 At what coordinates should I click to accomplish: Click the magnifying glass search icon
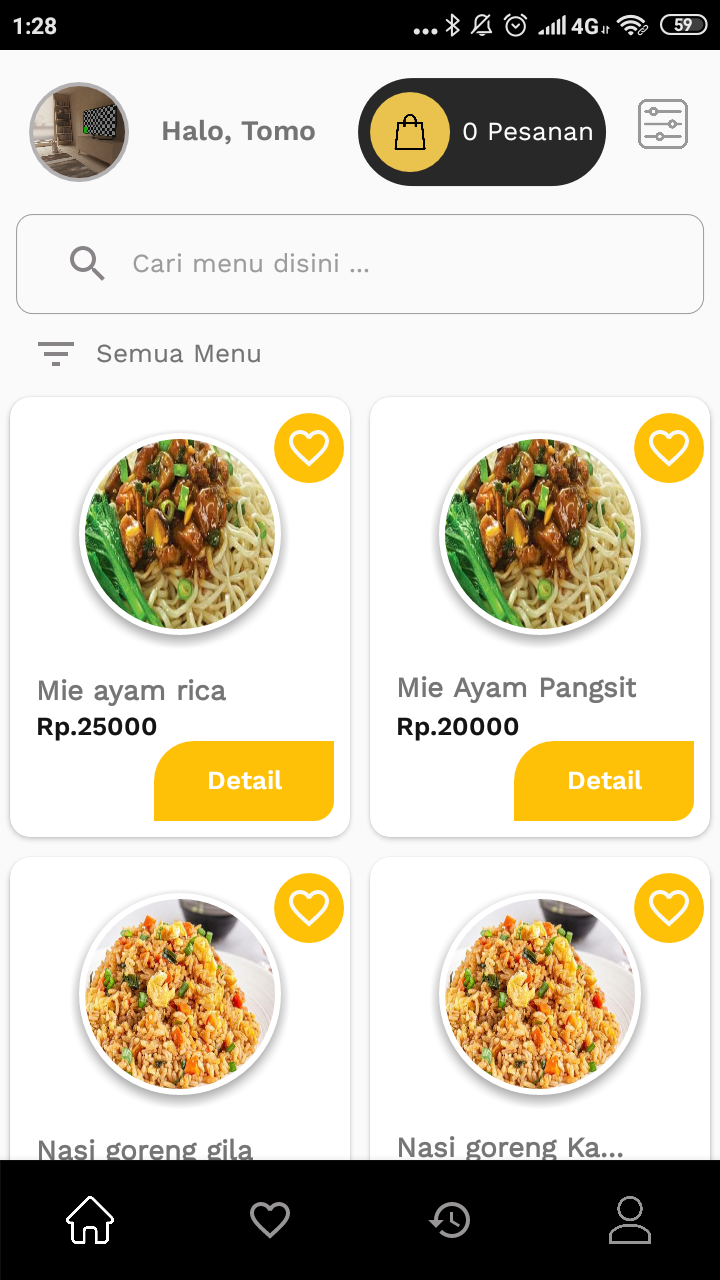click(x=87, y=263)
